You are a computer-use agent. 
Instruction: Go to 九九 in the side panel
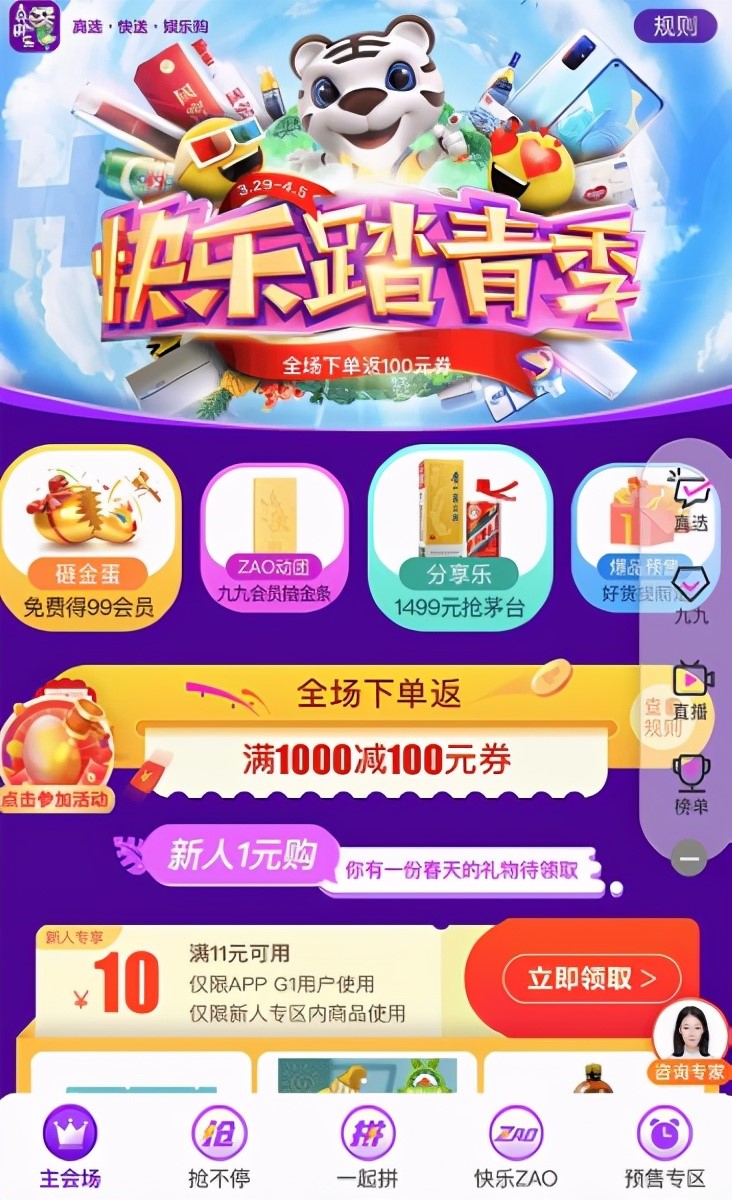(690, 596)
